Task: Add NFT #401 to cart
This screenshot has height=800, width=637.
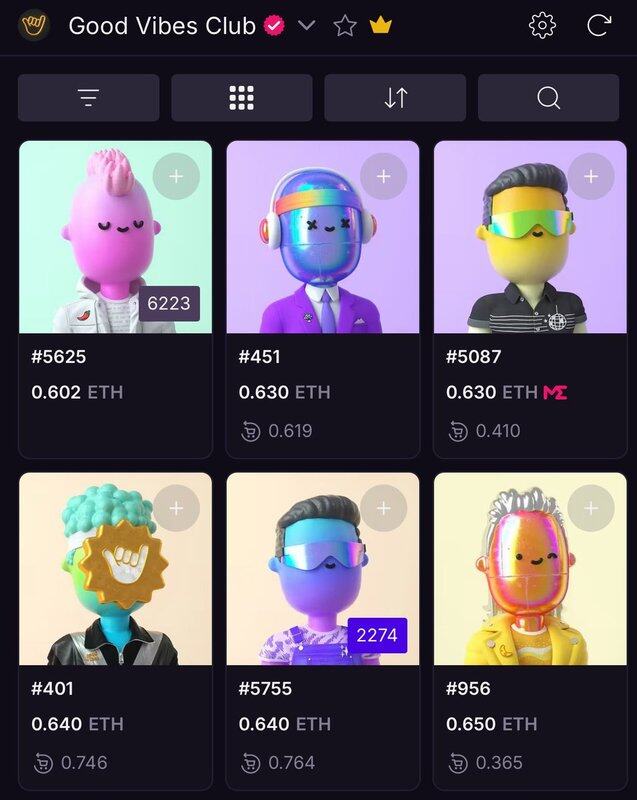Action: point(176,509)
